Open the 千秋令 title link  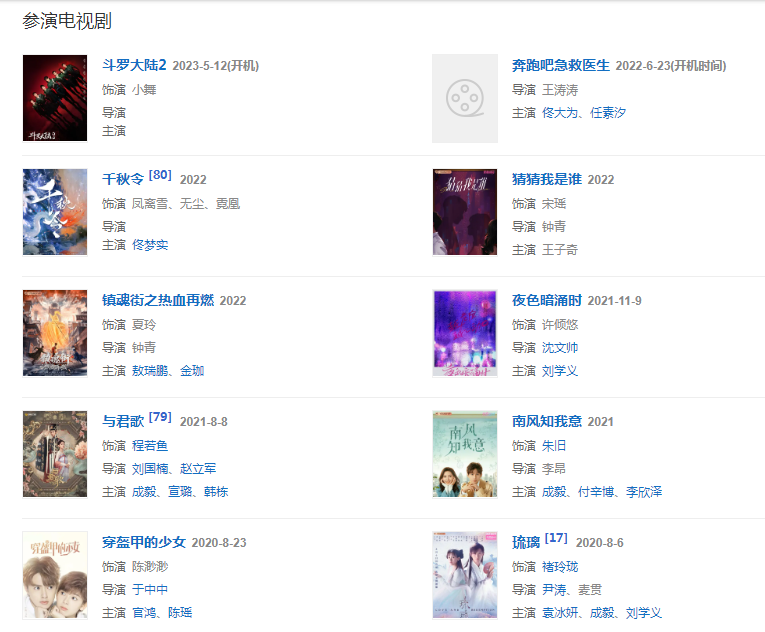[123, 180]
